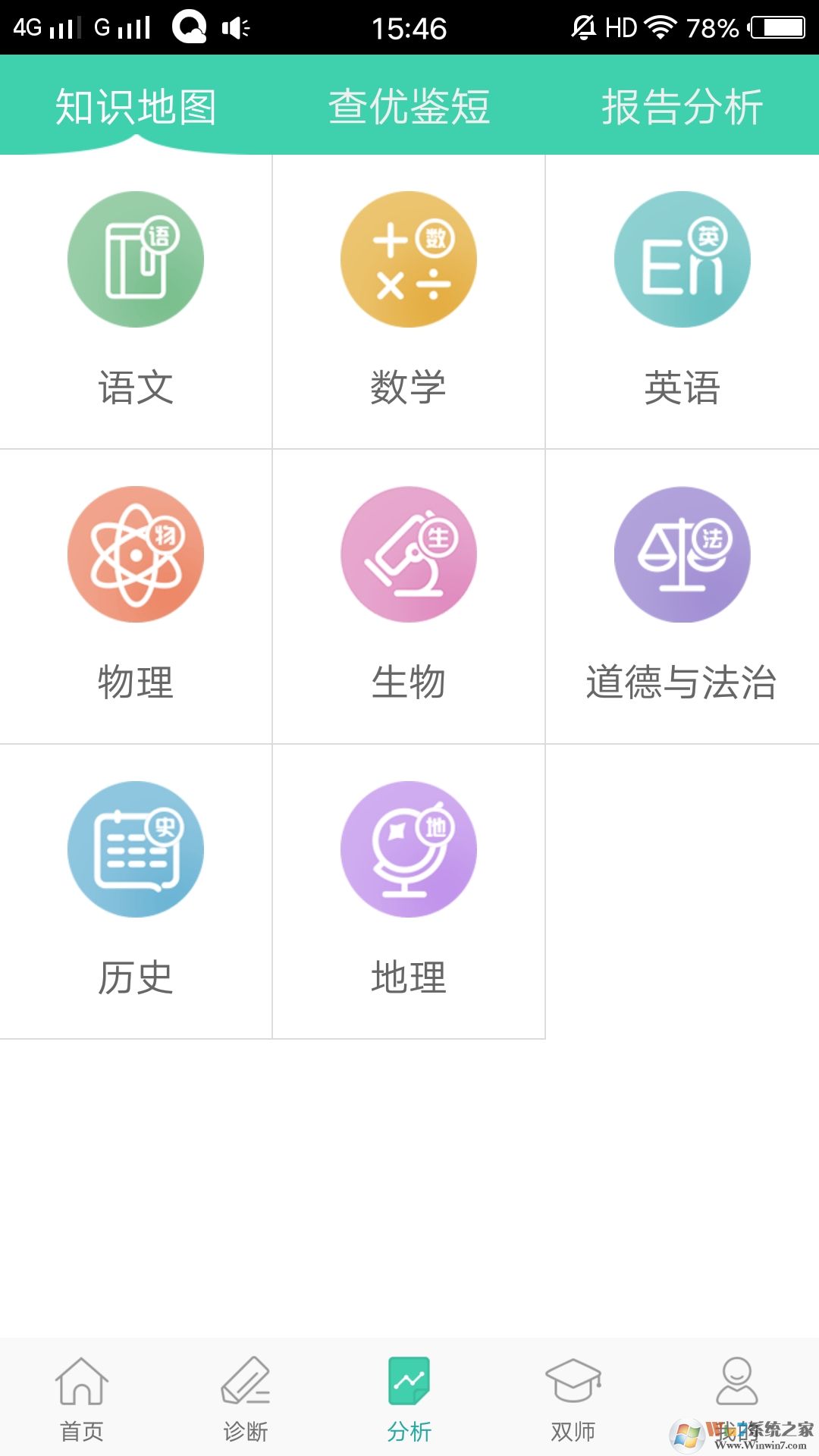Open 英语 knowledge map
The width and height of the screenshot is (819, 1456).
point(682,300)
